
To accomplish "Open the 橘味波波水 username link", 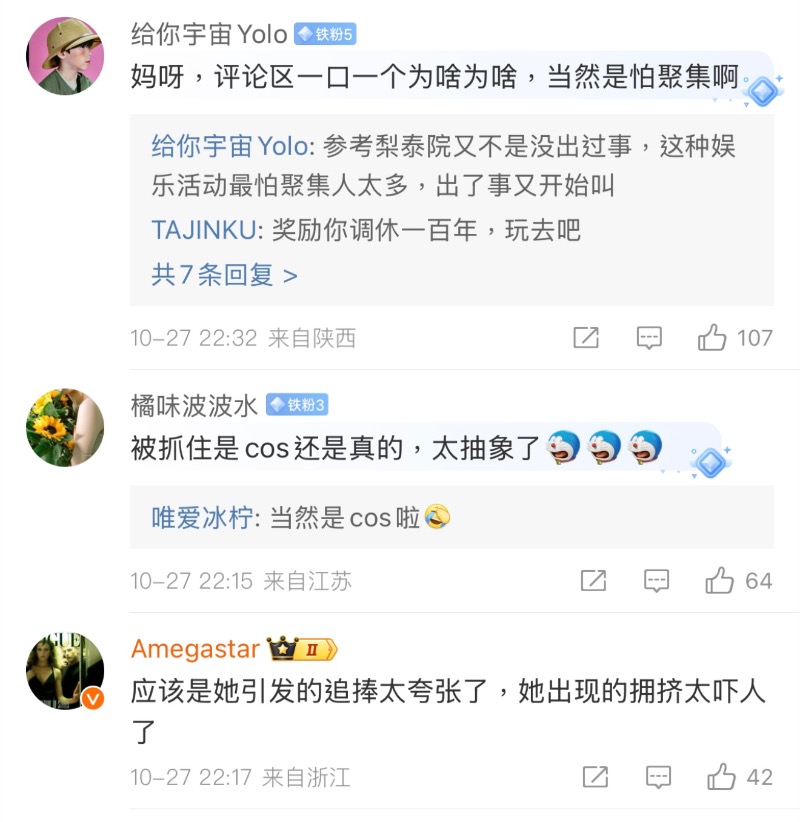I will tap(194, 405).
